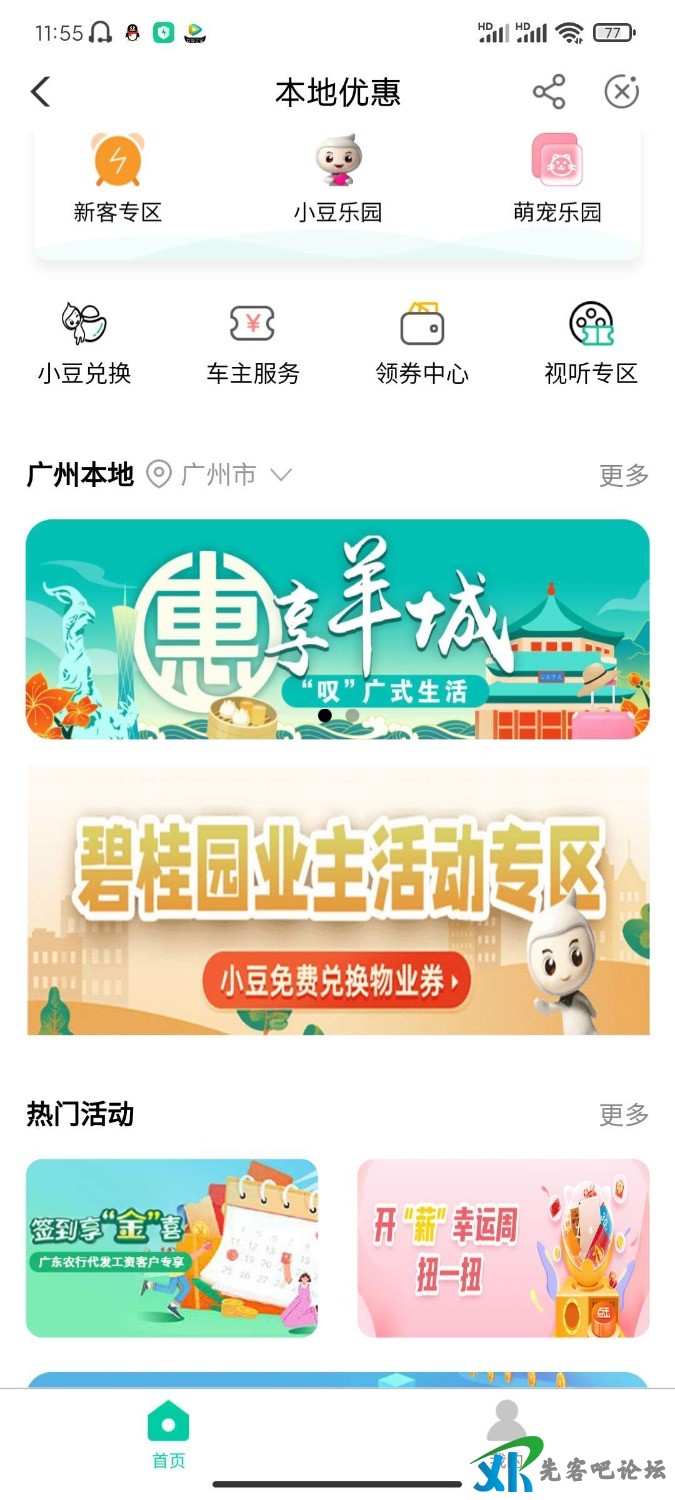The width and height of the screenshot is (675, 1500).
Task: View 更多 for 广州本地
Action: (x=623, y=475)
